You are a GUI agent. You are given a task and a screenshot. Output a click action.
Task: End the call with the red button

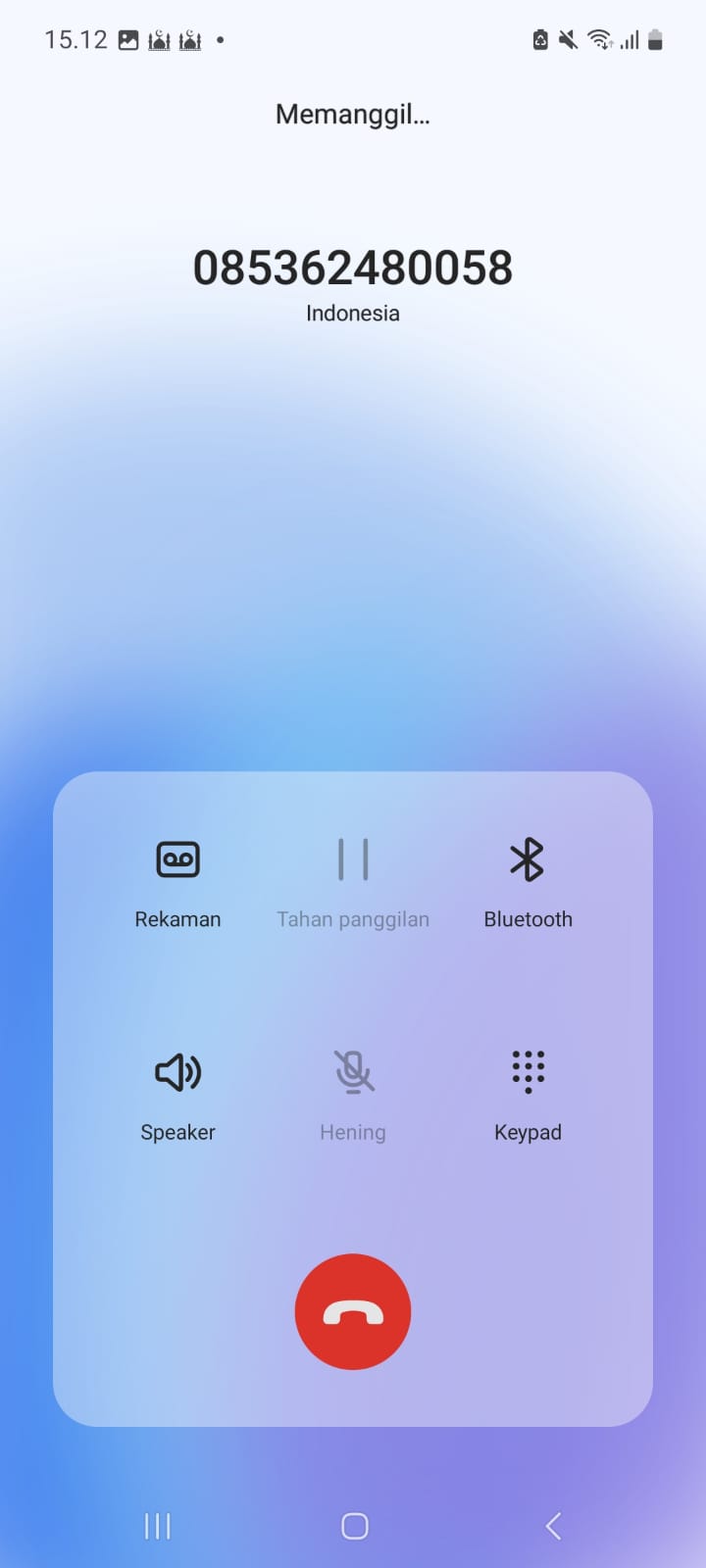tap(353, 1311)
